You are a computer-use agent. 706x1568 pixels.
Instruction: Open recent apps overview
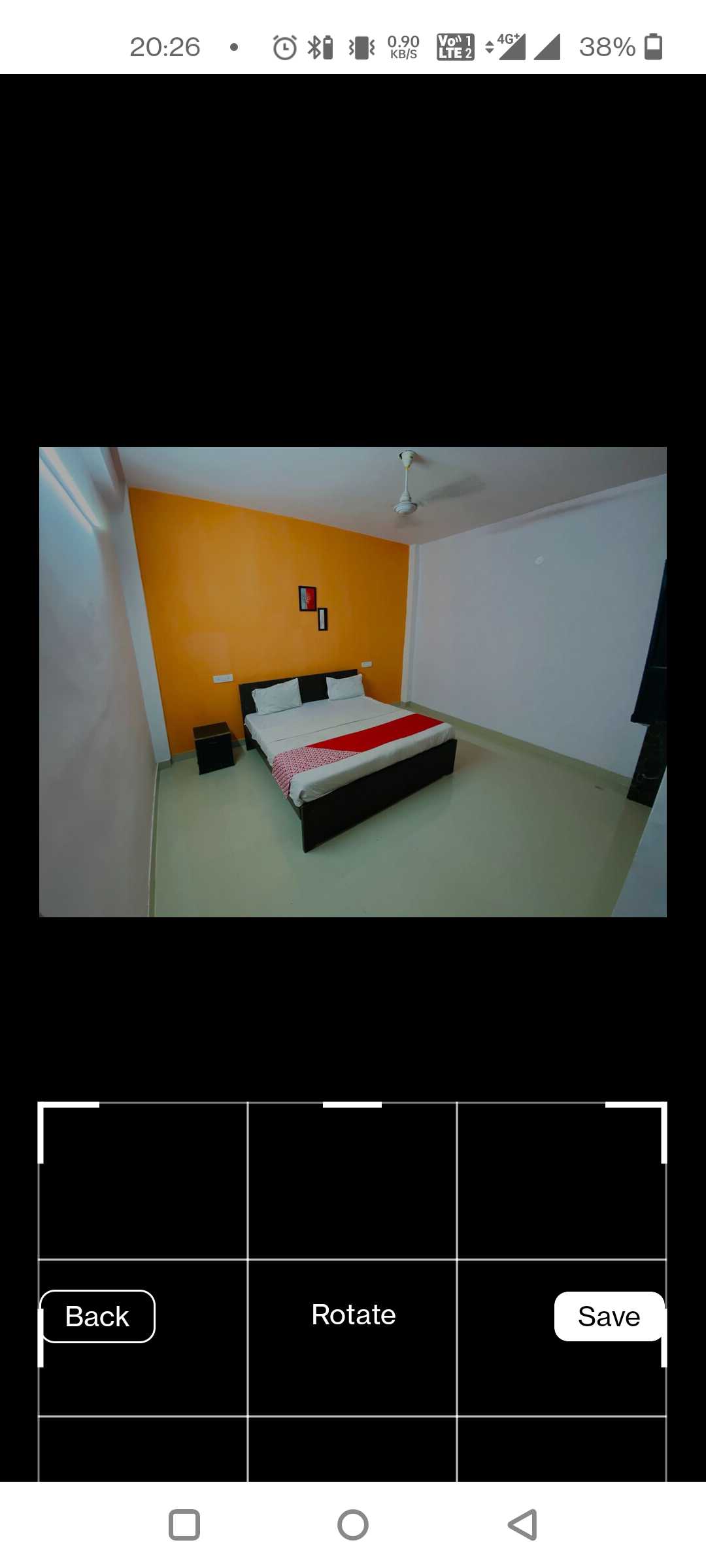point(184,1525)
